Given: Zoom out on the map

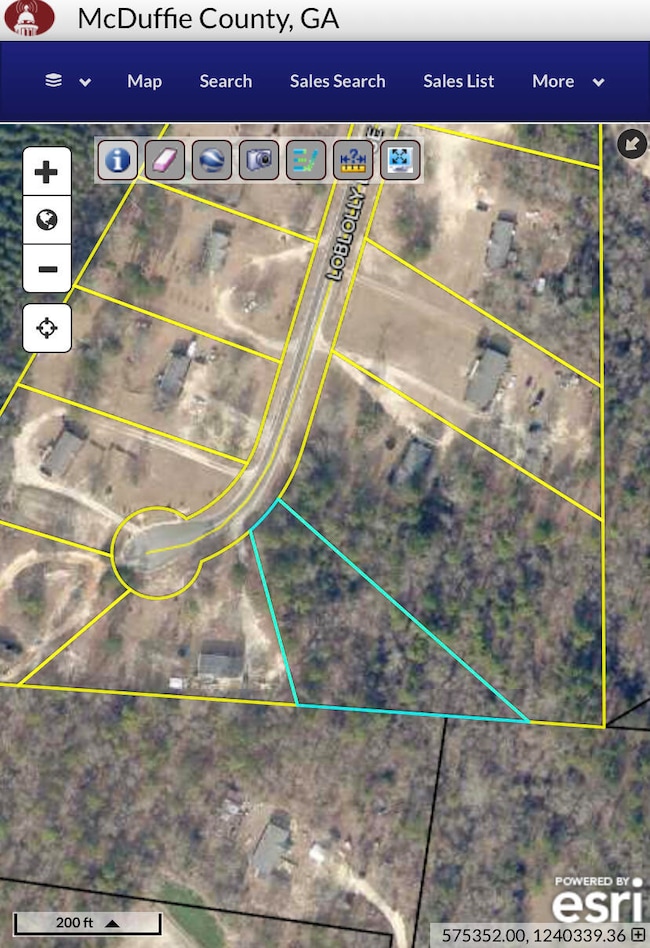Looking at the screenshot, I should (x=46, y=269).
